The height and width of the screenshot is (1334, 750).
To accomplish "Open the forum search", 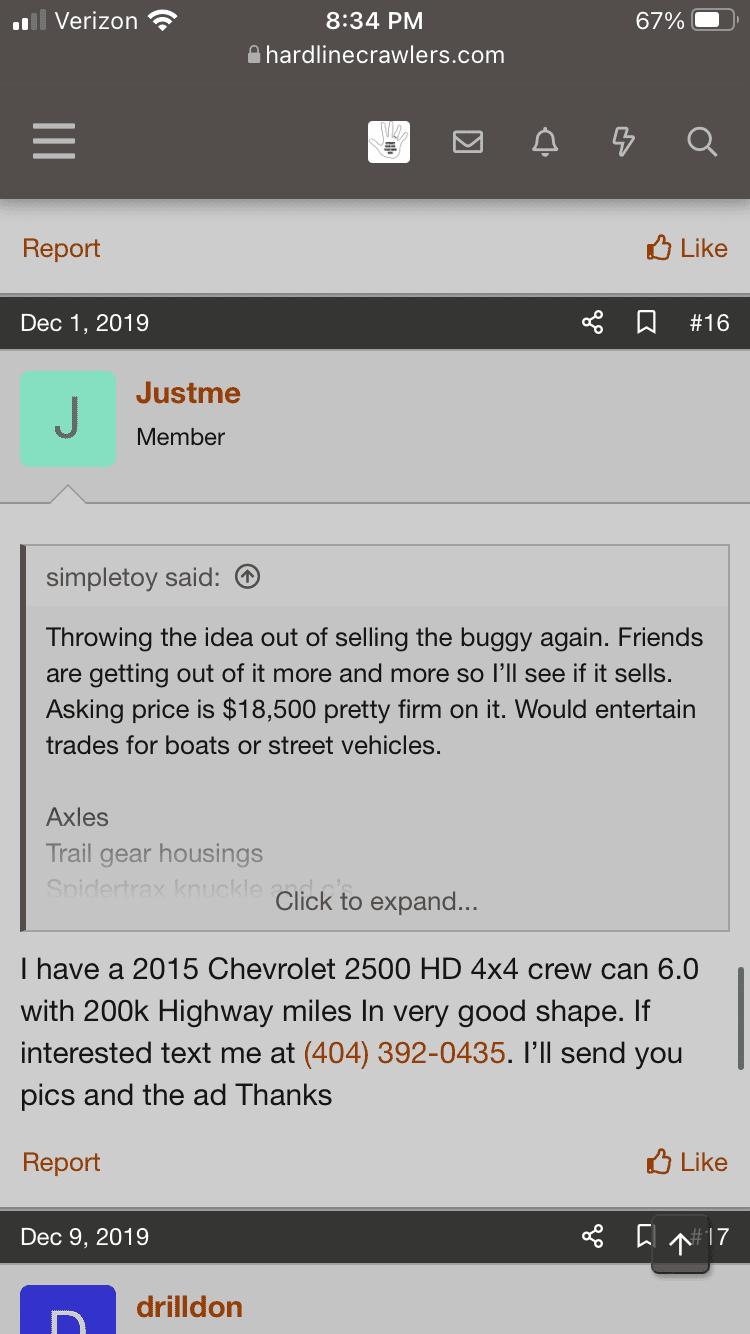I will pos(702,142).
